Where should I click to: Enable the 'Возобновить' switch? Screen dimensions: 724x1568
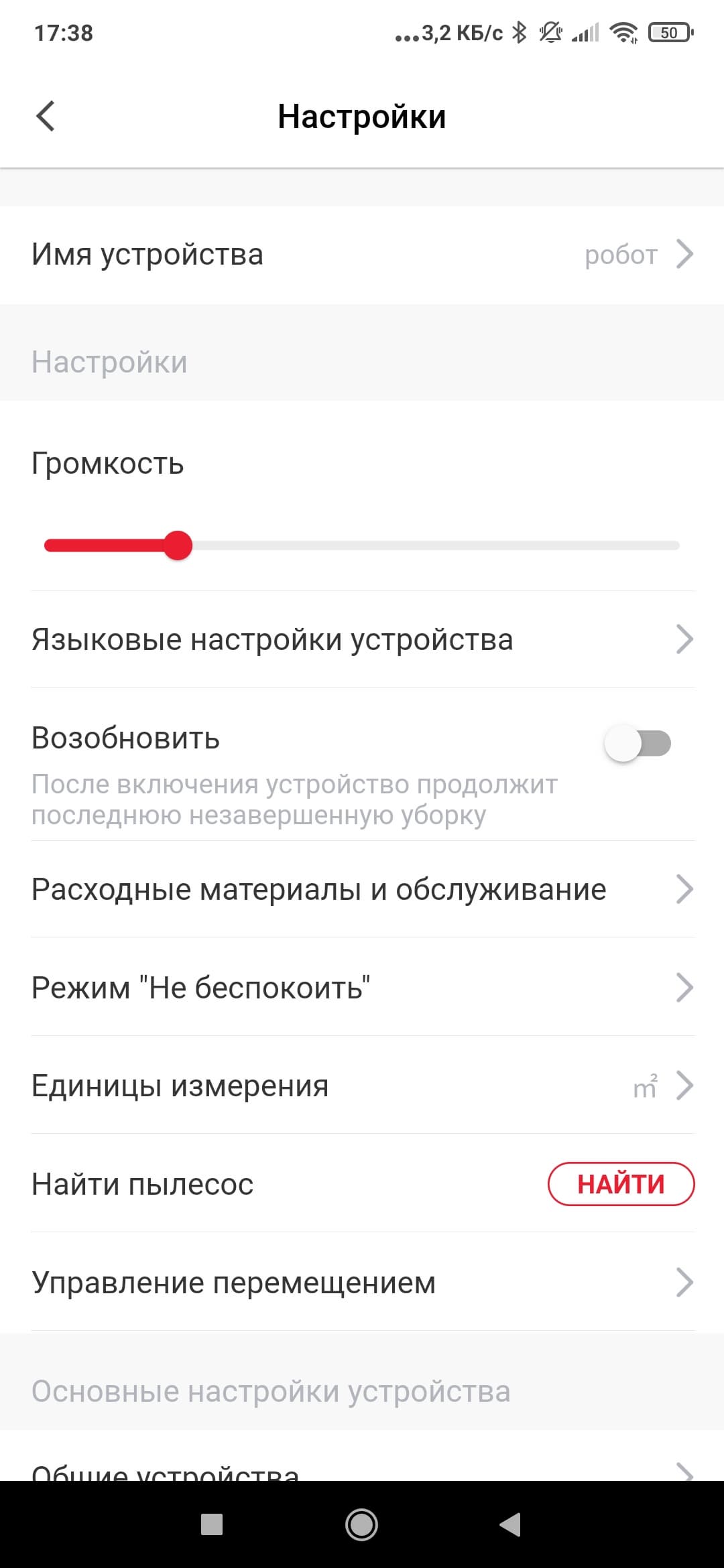tap(638, 743)
